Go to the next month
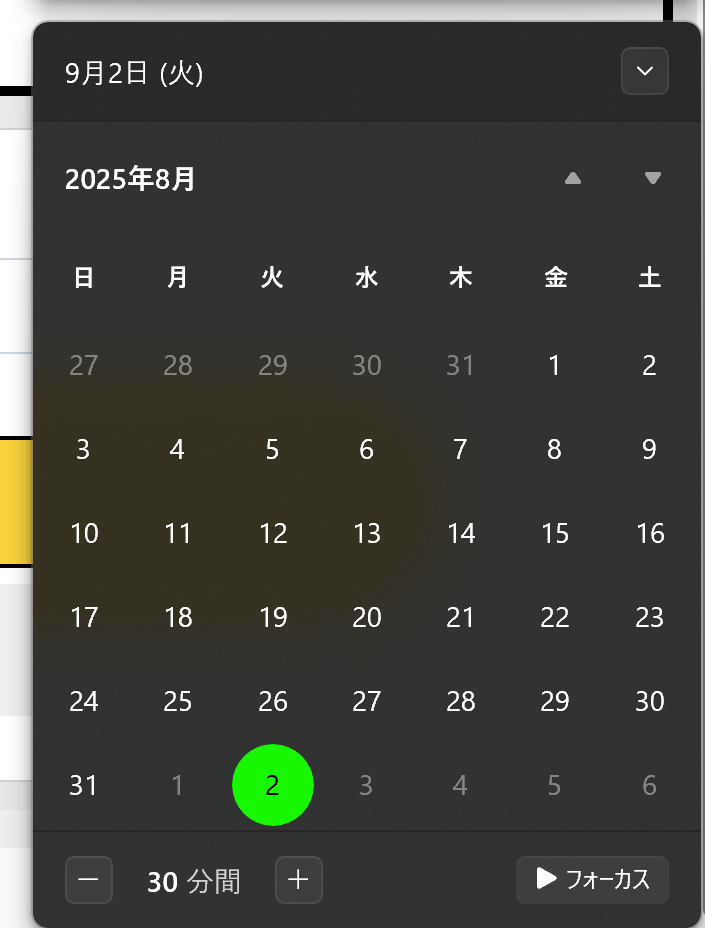The width and height of the screenshot is (705, 928). pyautogui.click(x=653, y=179)
